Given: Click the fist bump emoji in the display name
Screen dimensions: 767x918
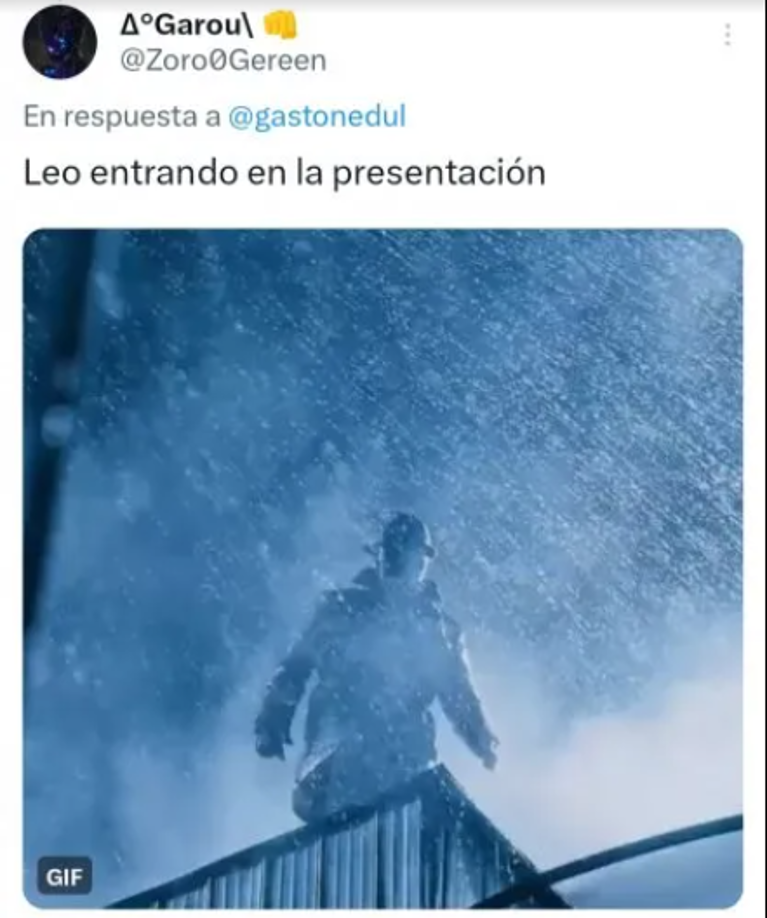Looking at the screenshot, I should coord(281,25).
